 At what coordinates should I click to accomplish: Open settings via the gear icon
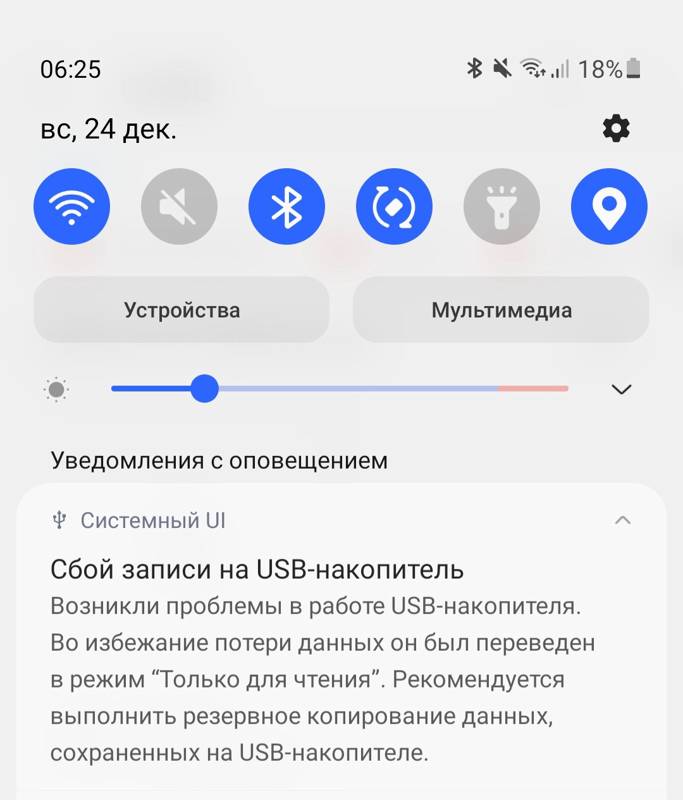616,128
